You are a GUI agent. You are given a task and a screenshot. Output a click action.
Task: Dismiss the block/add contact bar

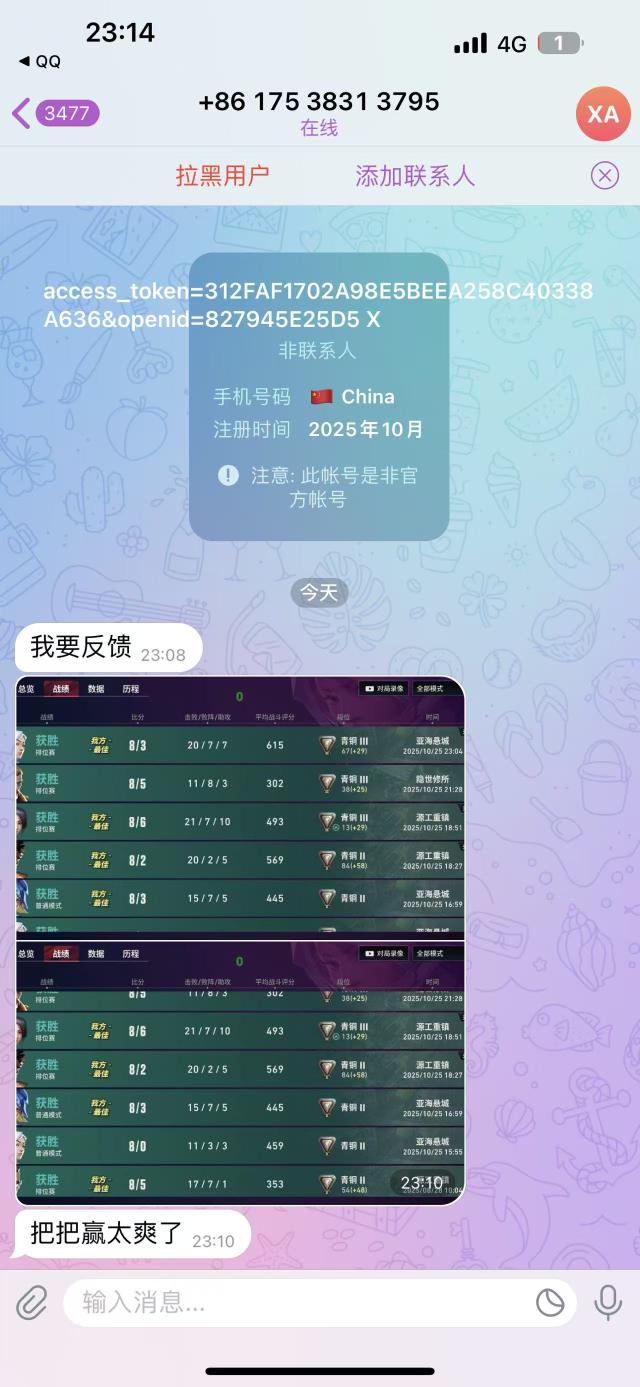(x=604, y=176)
